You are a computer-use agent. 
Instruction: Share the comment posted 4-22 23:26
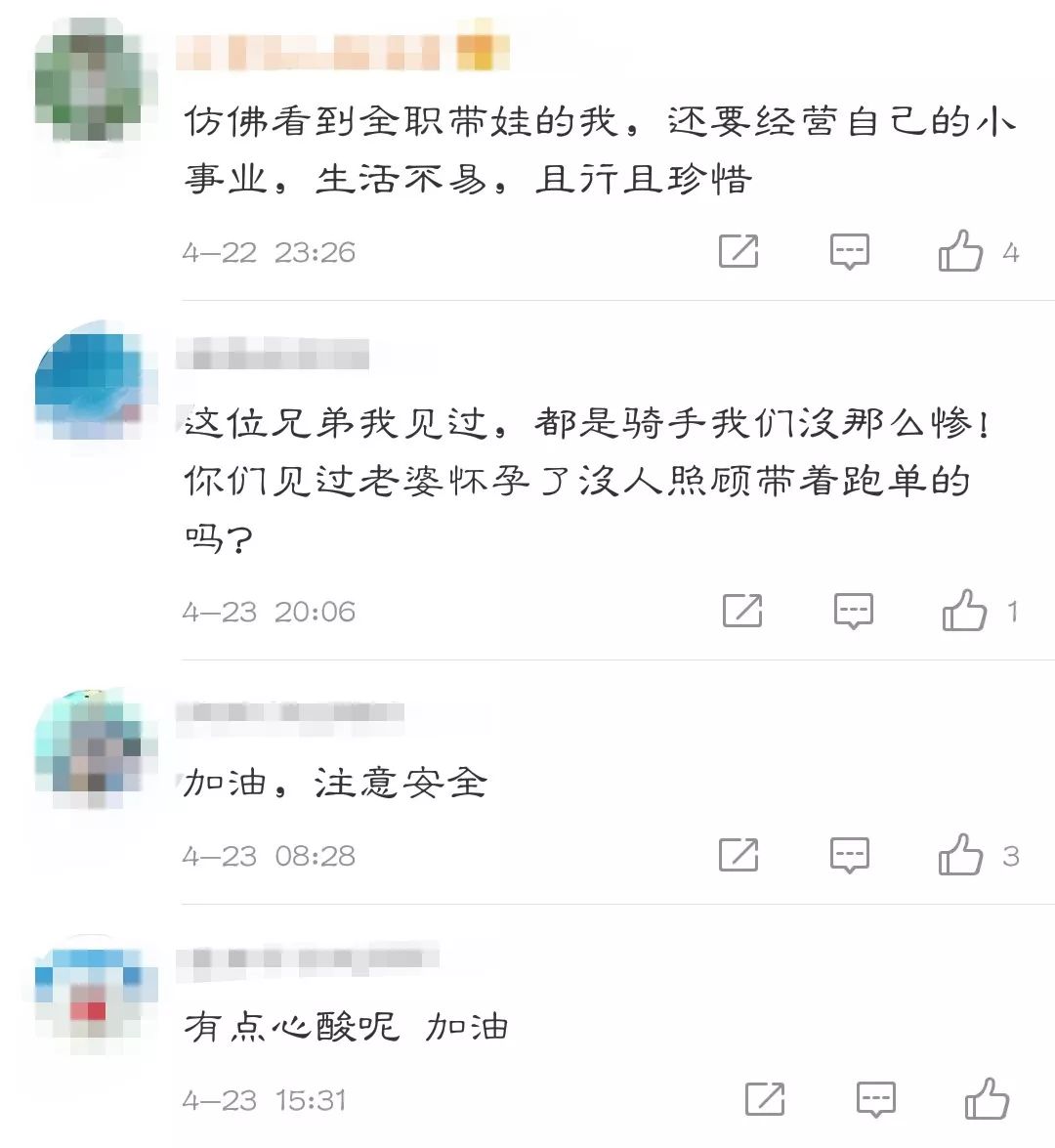point(738,251)
